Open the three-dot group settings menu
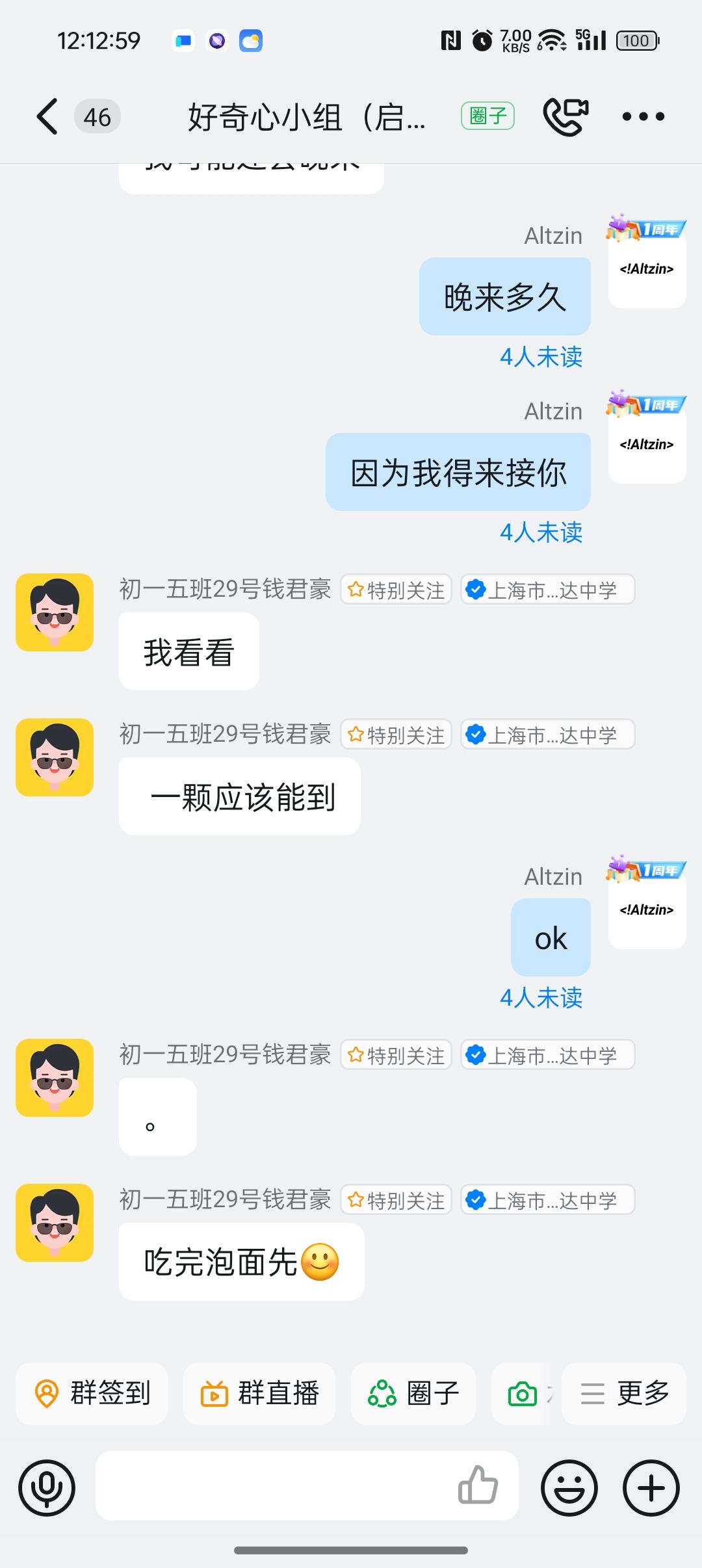The width and height of the screenshot is (702, 1568). tap(643, 117)
